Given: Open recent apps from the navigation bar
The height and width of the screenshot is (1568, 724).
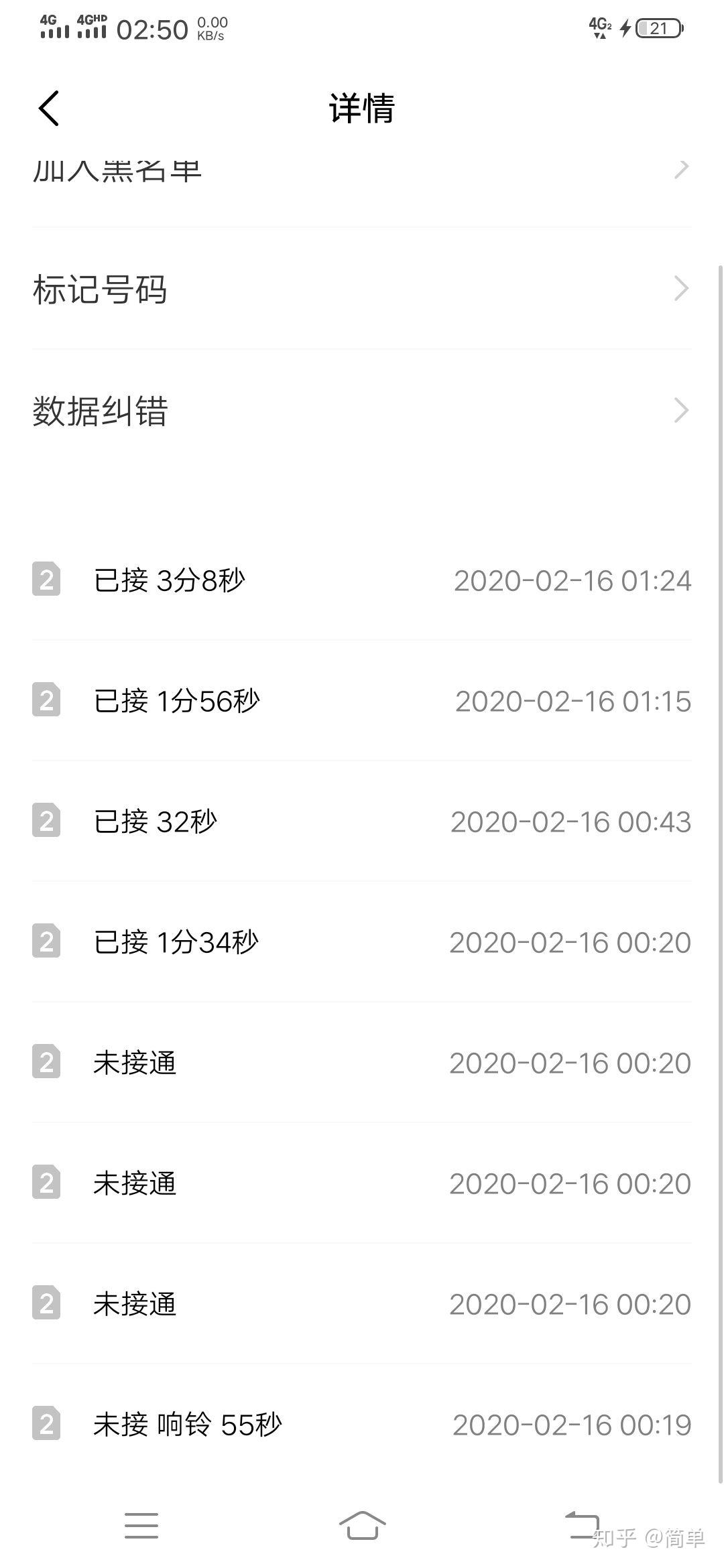Looking at the screenshot, I should [141, 1526].
